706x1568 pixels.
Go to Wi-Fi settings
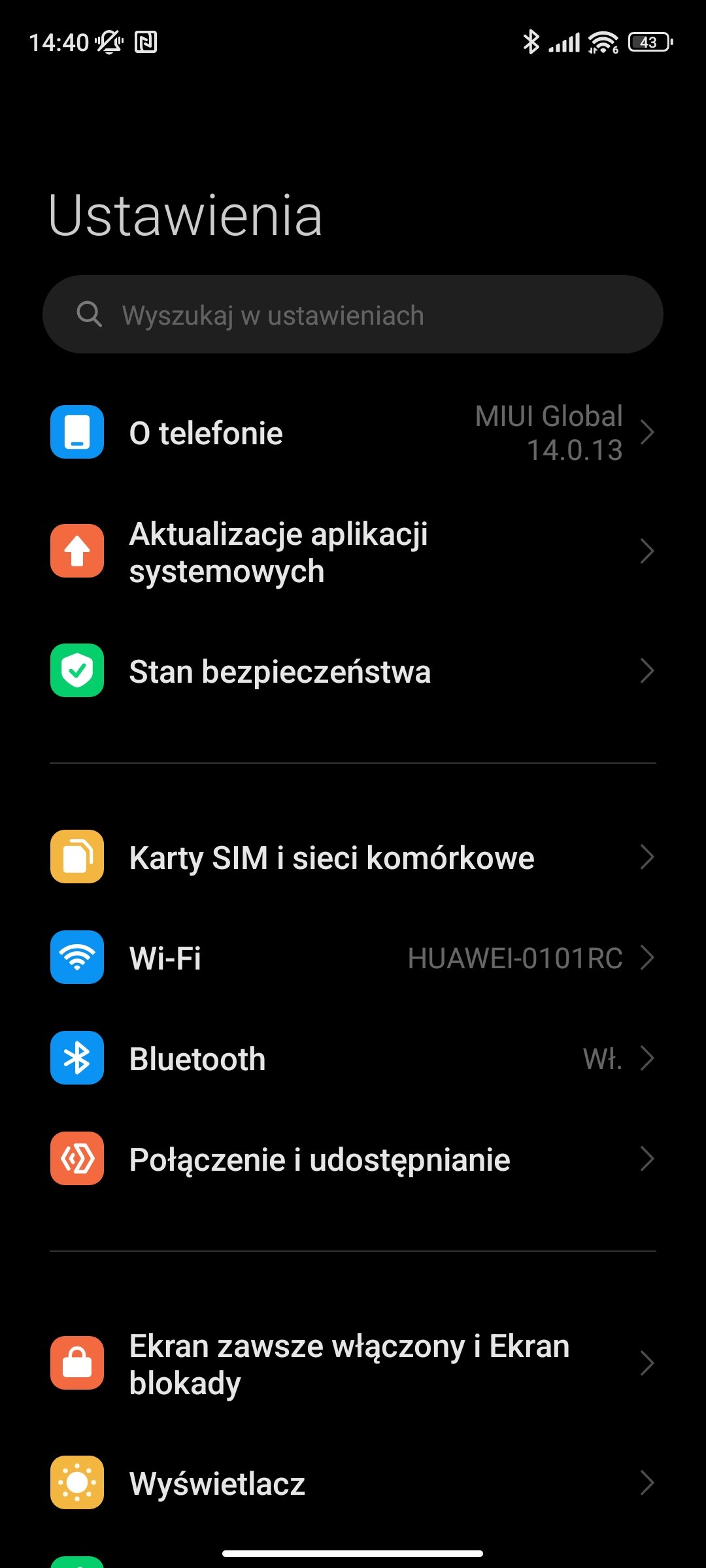tap(353, 958)
